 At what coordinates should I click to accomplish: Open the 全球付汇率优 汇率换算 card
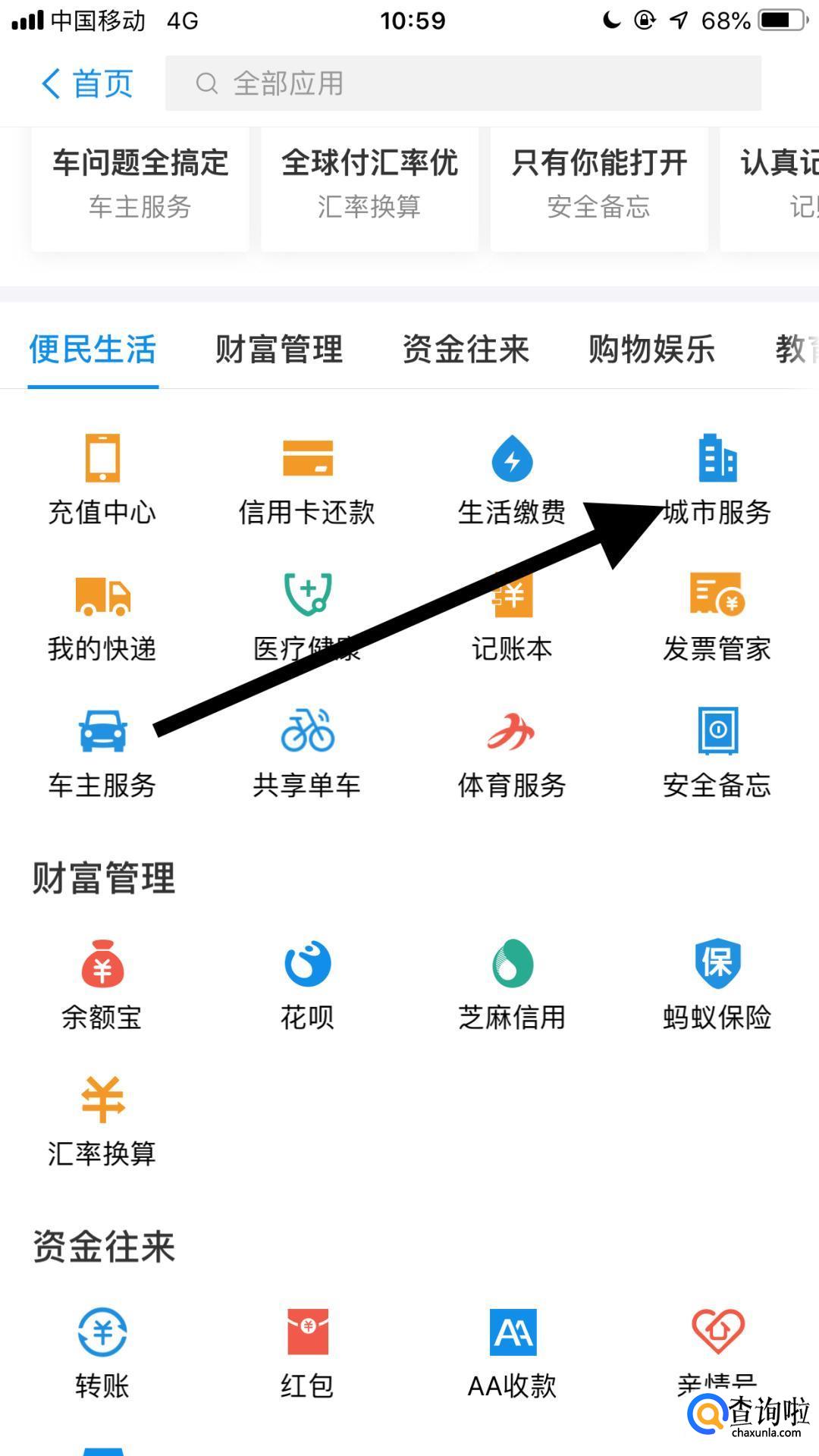click(369, 186)
